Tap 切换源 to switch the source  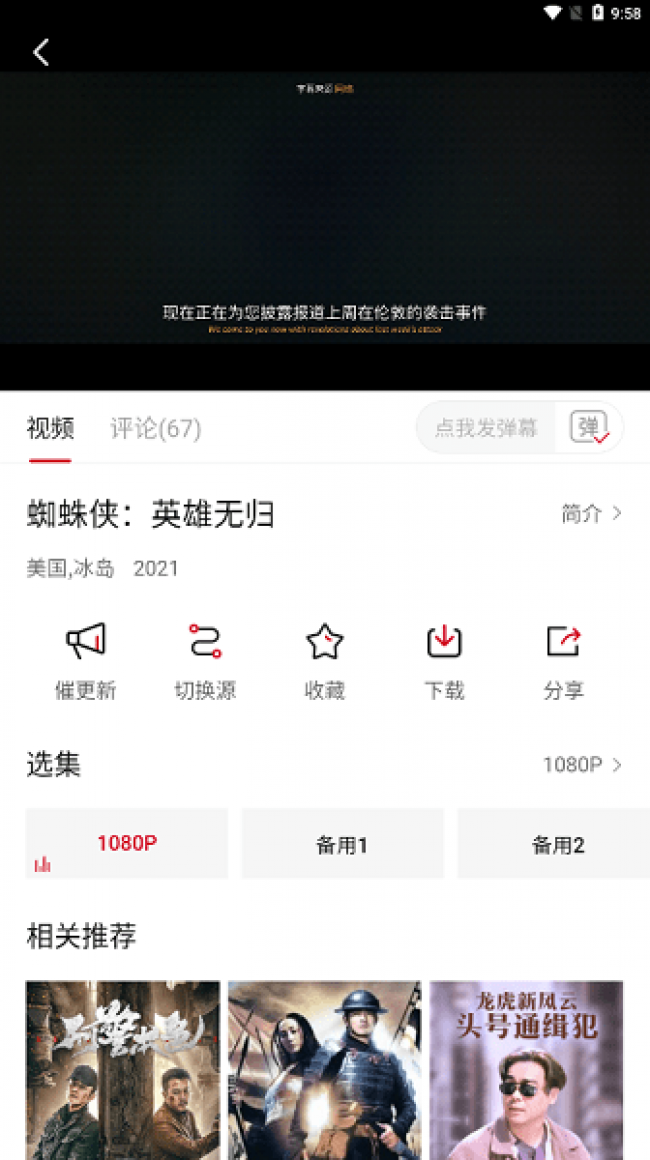pyautogui.click(x=205, y=662)
